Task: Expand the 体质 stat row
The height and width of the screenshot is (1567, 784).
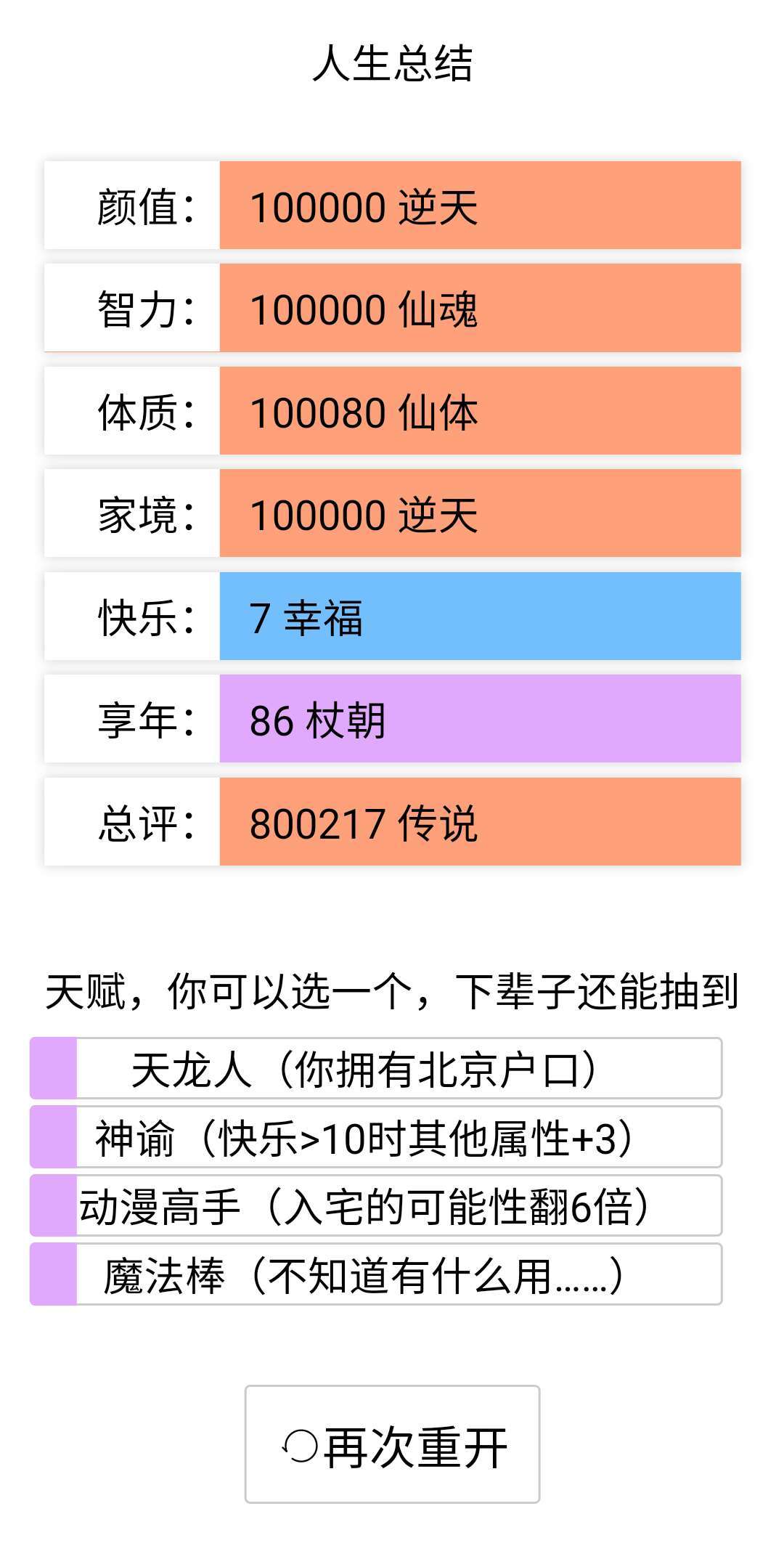Action: [479, 412]
